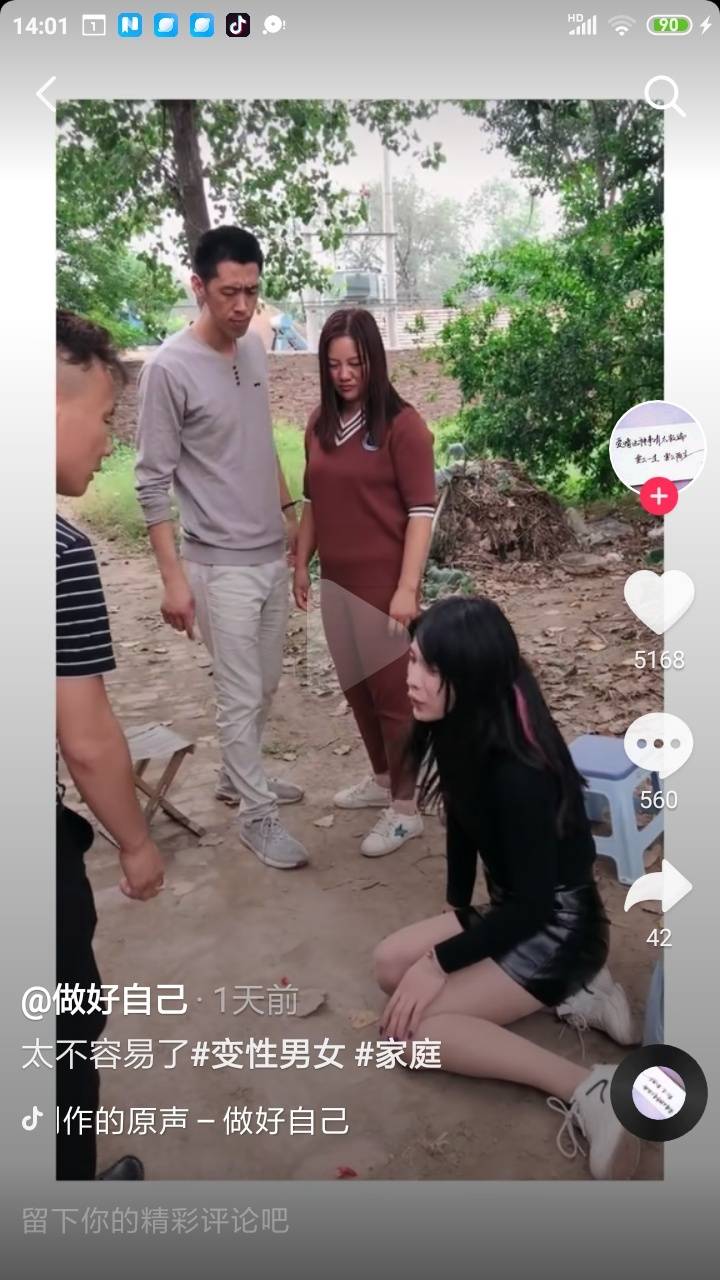This screenshot has width=720, height=1280.
Task: Open the #变性男女 hashtag
Action: click(268, 1055)
